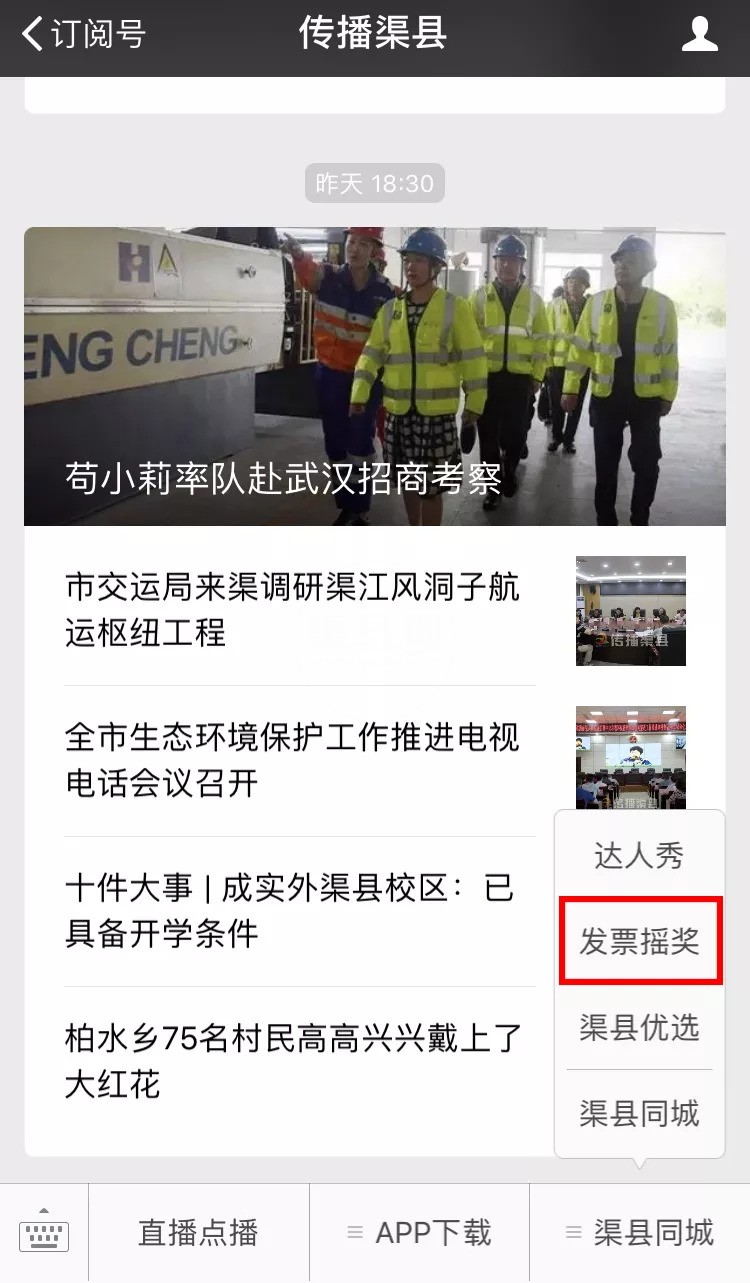
Task: Collapse the 渠县同城 bottom menu
Action: pos(640,1233)
